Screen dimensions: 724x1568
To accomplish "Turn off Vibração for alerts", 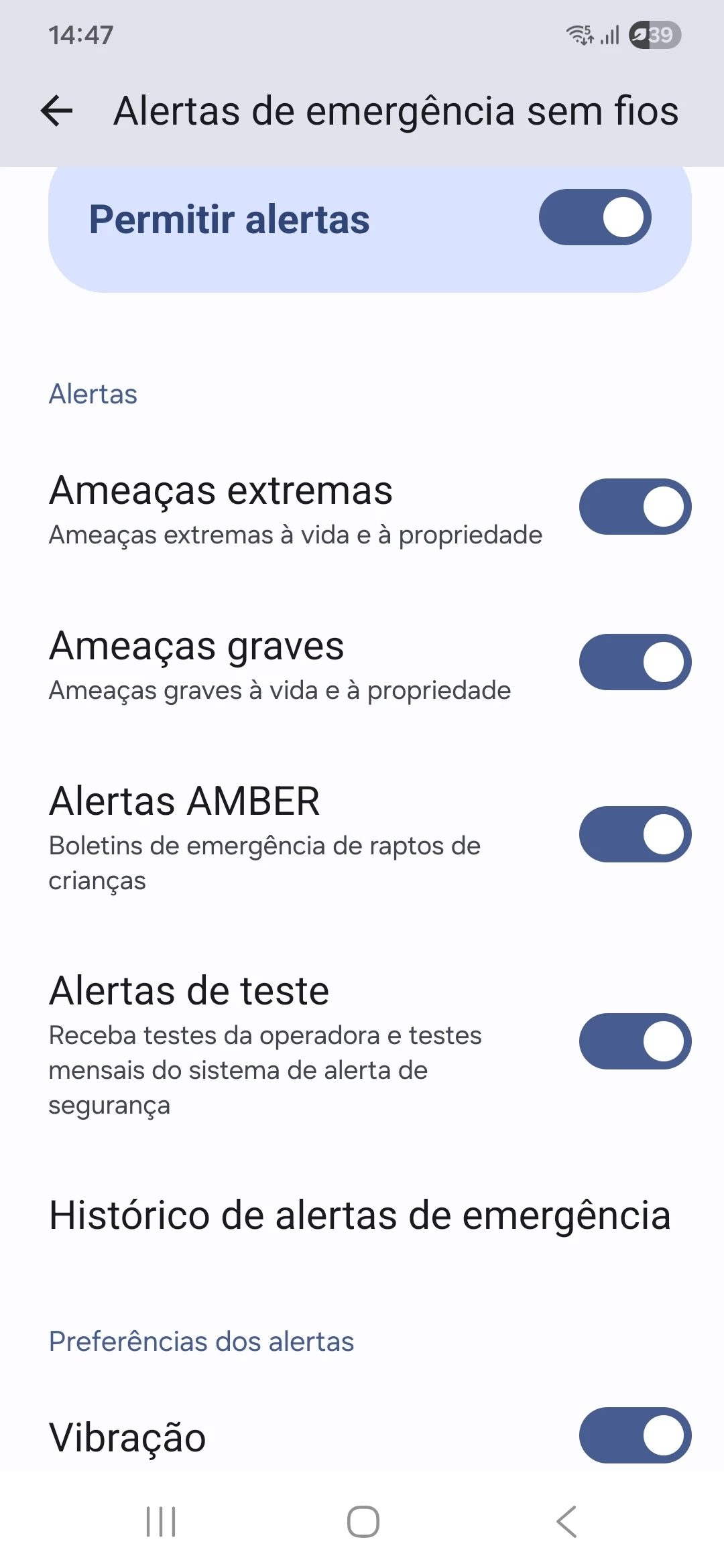I will [x=635, y=1435].
